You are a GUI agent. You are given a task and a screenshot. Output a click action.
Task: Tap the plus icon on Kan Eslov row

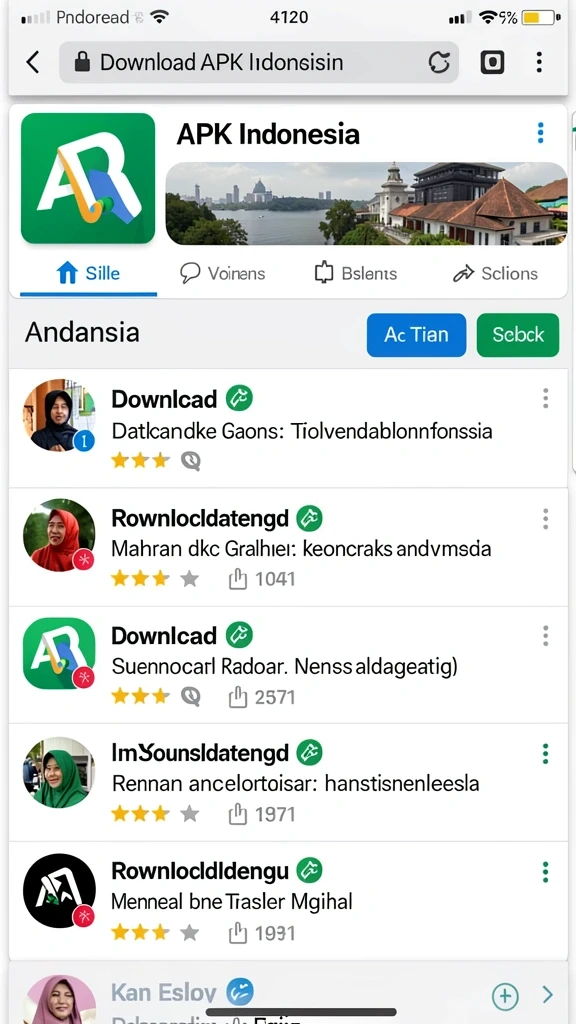(504, 996)
